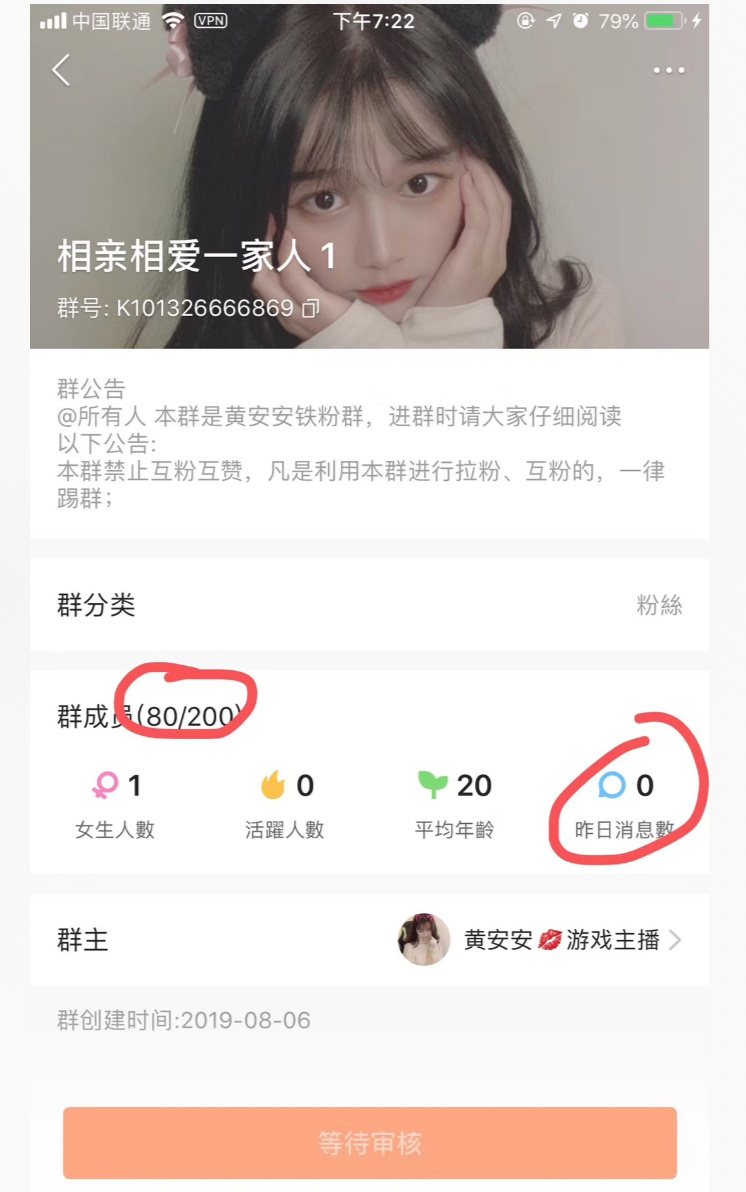Image resolution: width=746 pixels, height=1192 pixels.
Task: Open the three-dot overflow menu
Action: (x=668, y=70)
